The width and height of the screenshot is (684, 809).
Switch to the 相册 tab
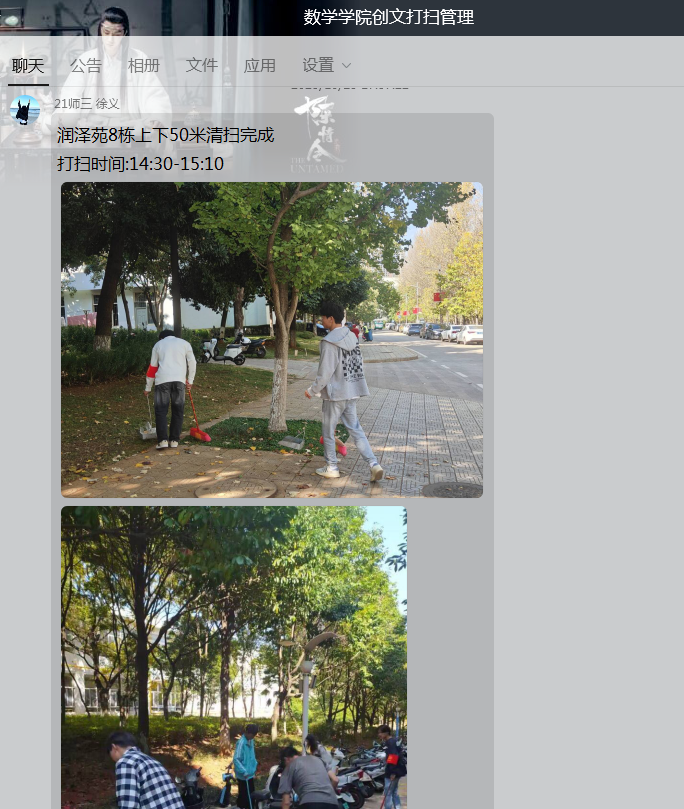(x=143, y=66)
